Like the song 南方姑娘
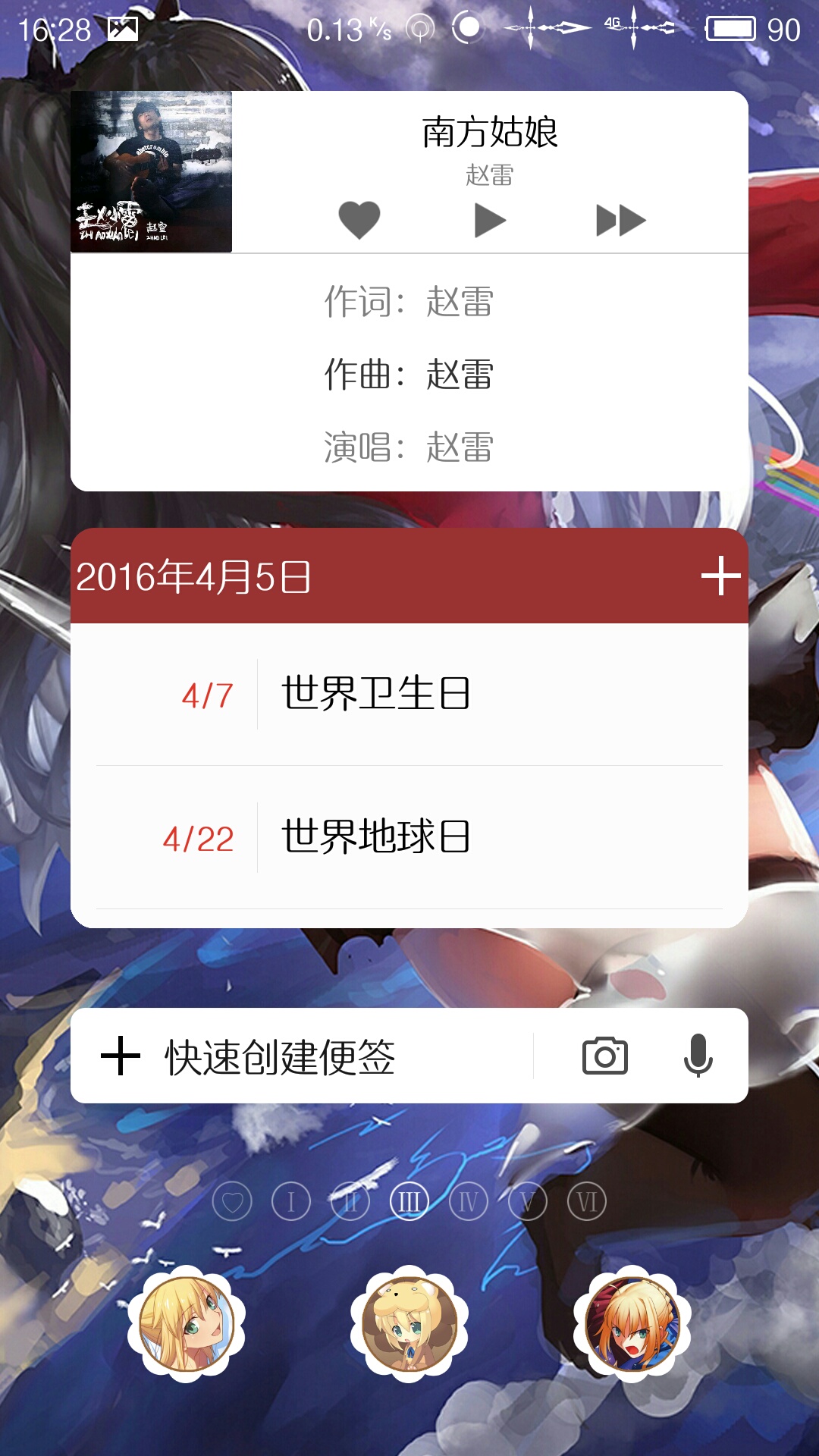Image resolution: width=819 pixels, height=1456 pixels. pos(359,221)
